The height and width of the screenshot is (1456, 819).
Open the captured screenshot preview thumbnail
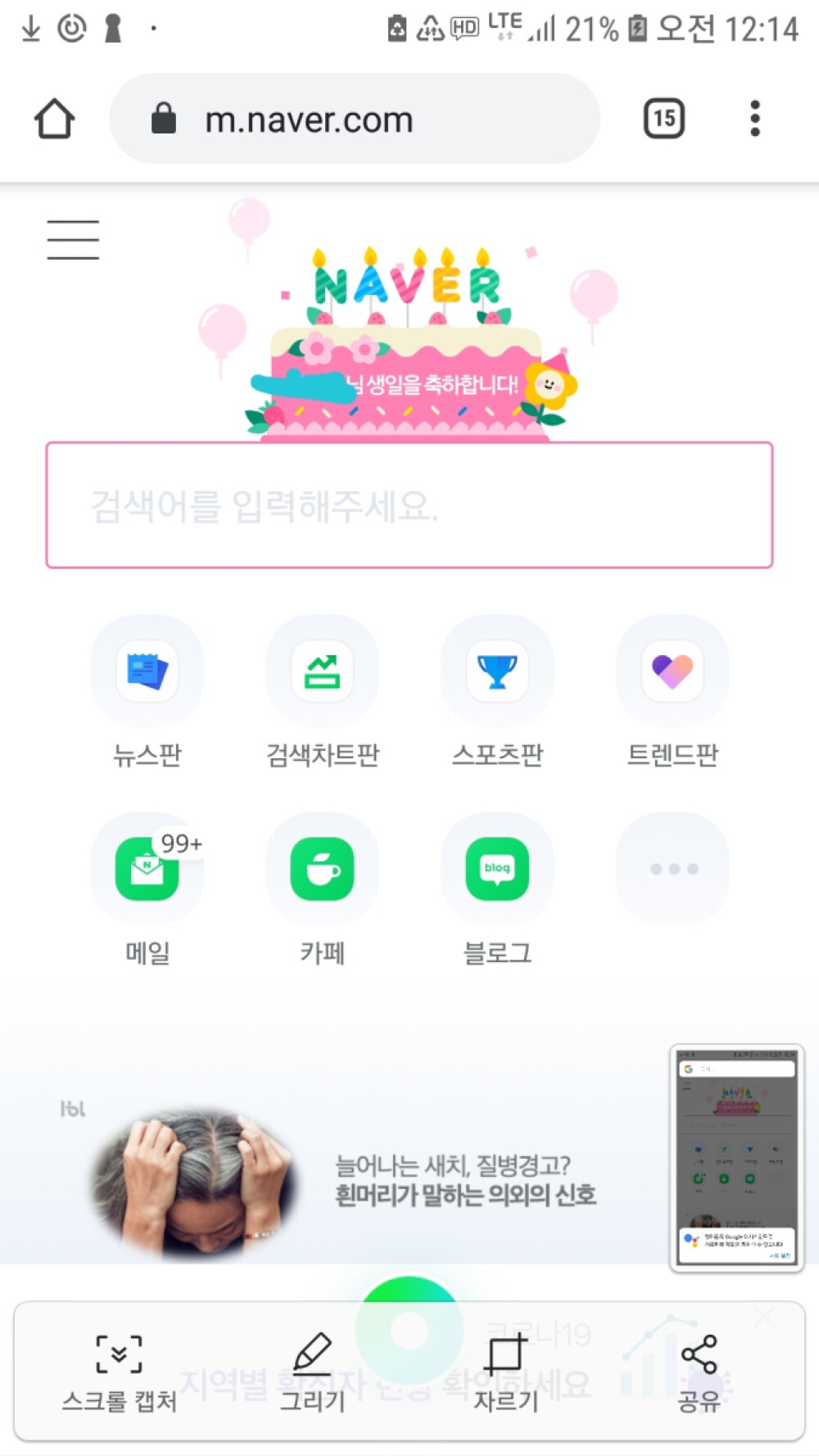[x=736, y=1158]
